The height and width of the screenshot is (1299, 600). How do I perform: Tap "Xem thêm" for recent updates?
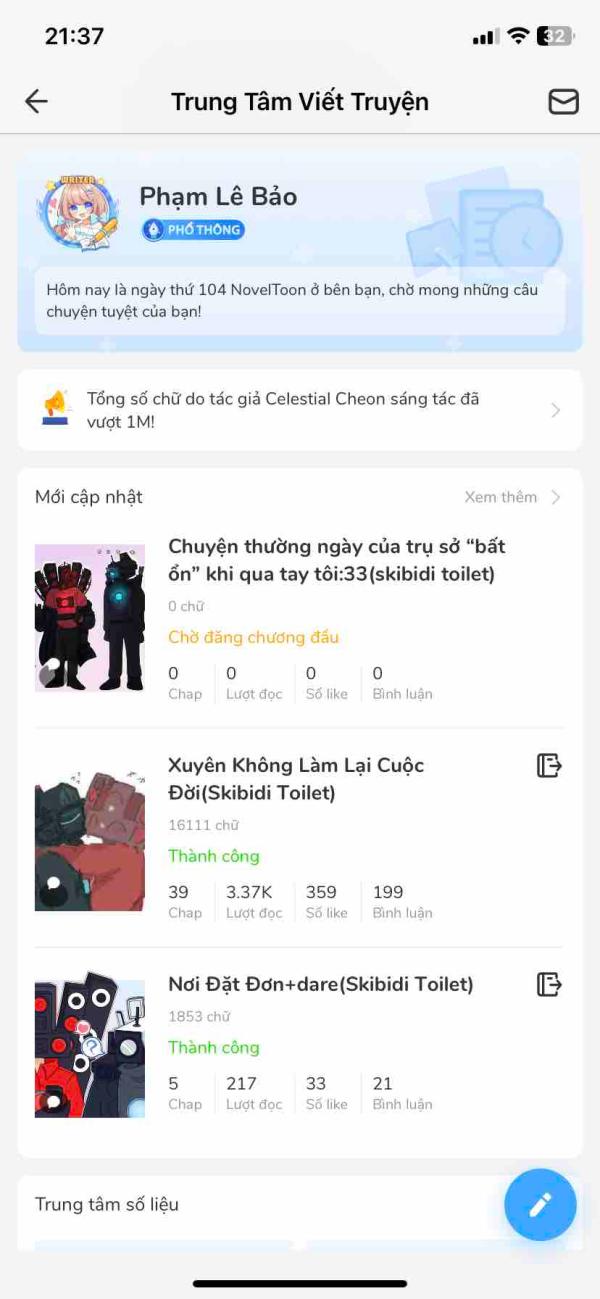[x=513, y=497]
